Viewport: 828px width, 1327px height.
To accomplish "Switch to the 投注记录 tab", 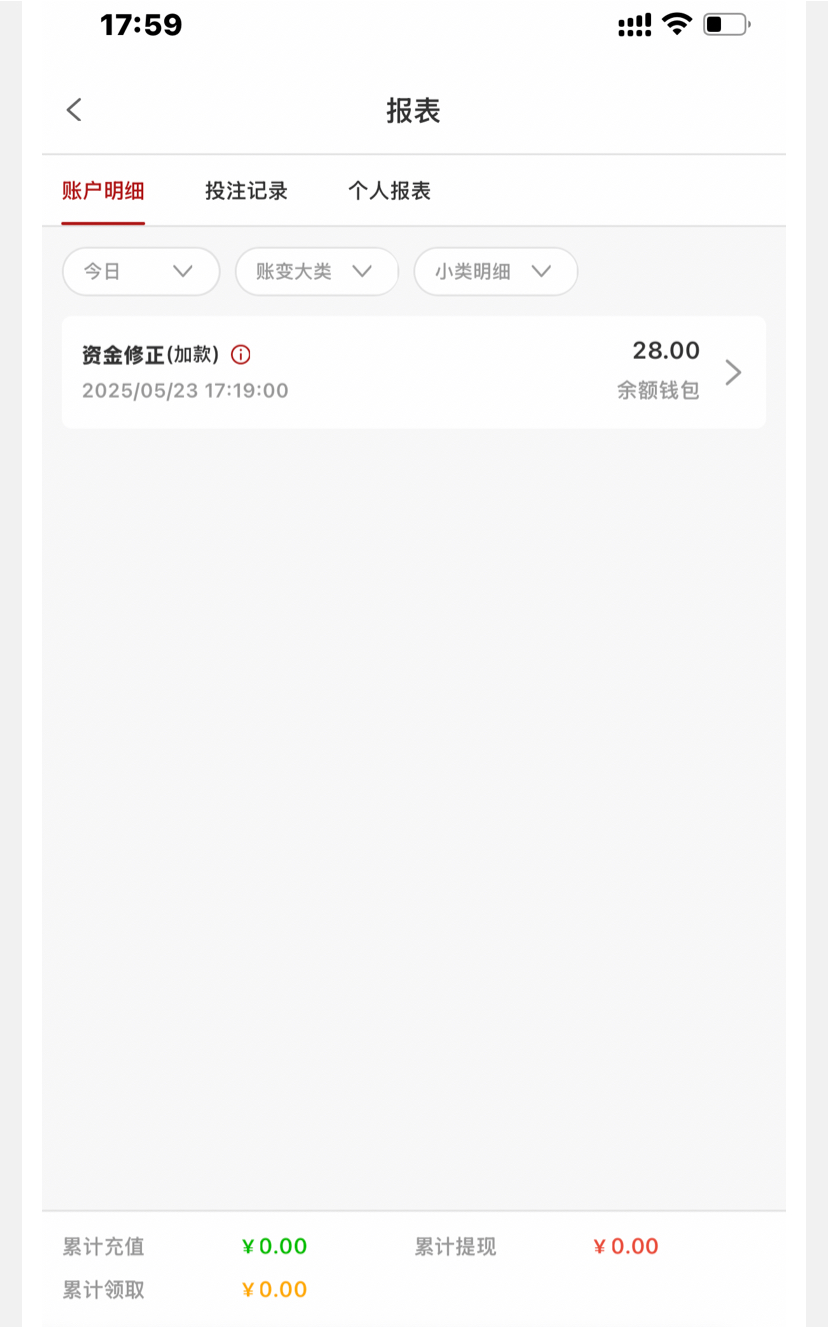I will coord(246,191).
